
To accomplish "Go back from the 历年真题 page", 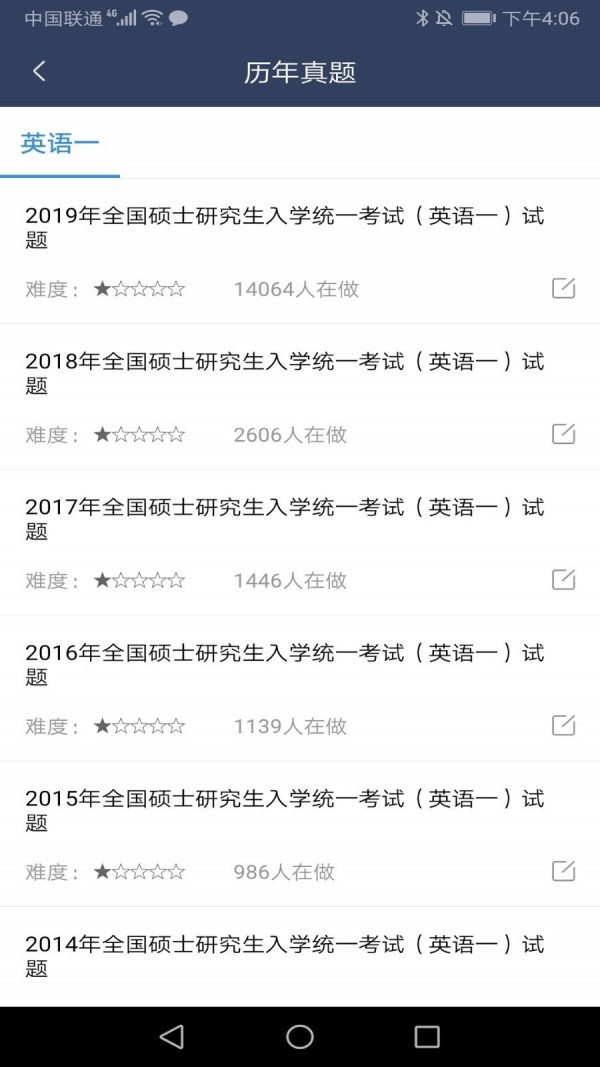I will coord(39,71).
